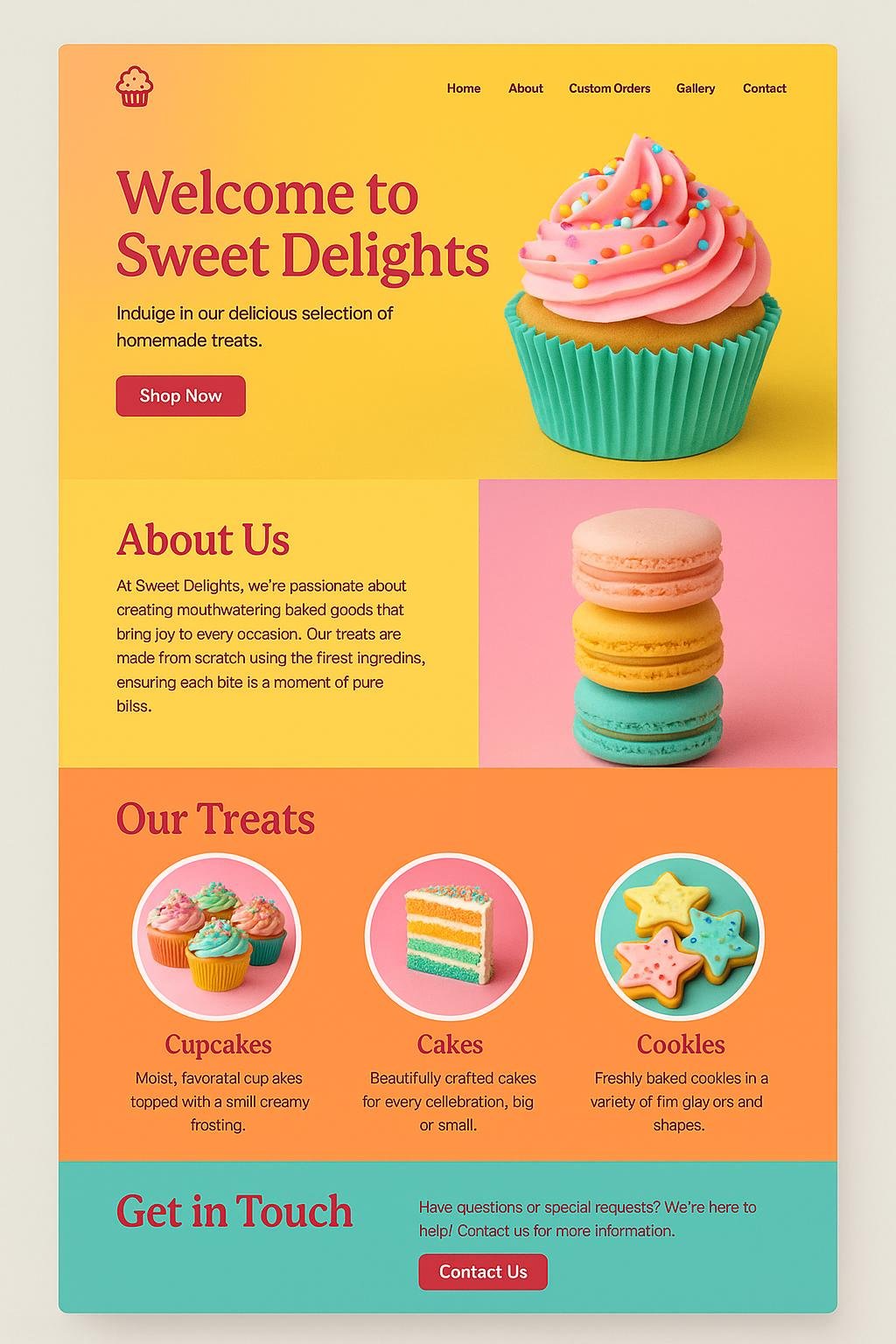Open Contact in the top navigation
Viewport: 896px width, 1344px height.
(x=764, y=88)
